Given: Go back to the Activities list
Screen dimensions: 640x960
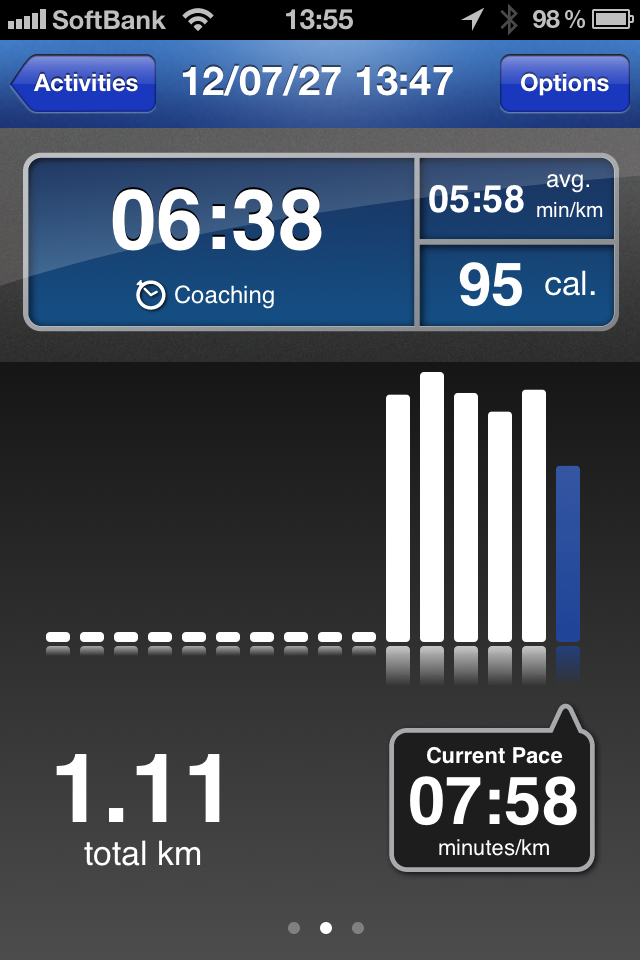Looking at the screenshot, I should [x=84, y=83].
